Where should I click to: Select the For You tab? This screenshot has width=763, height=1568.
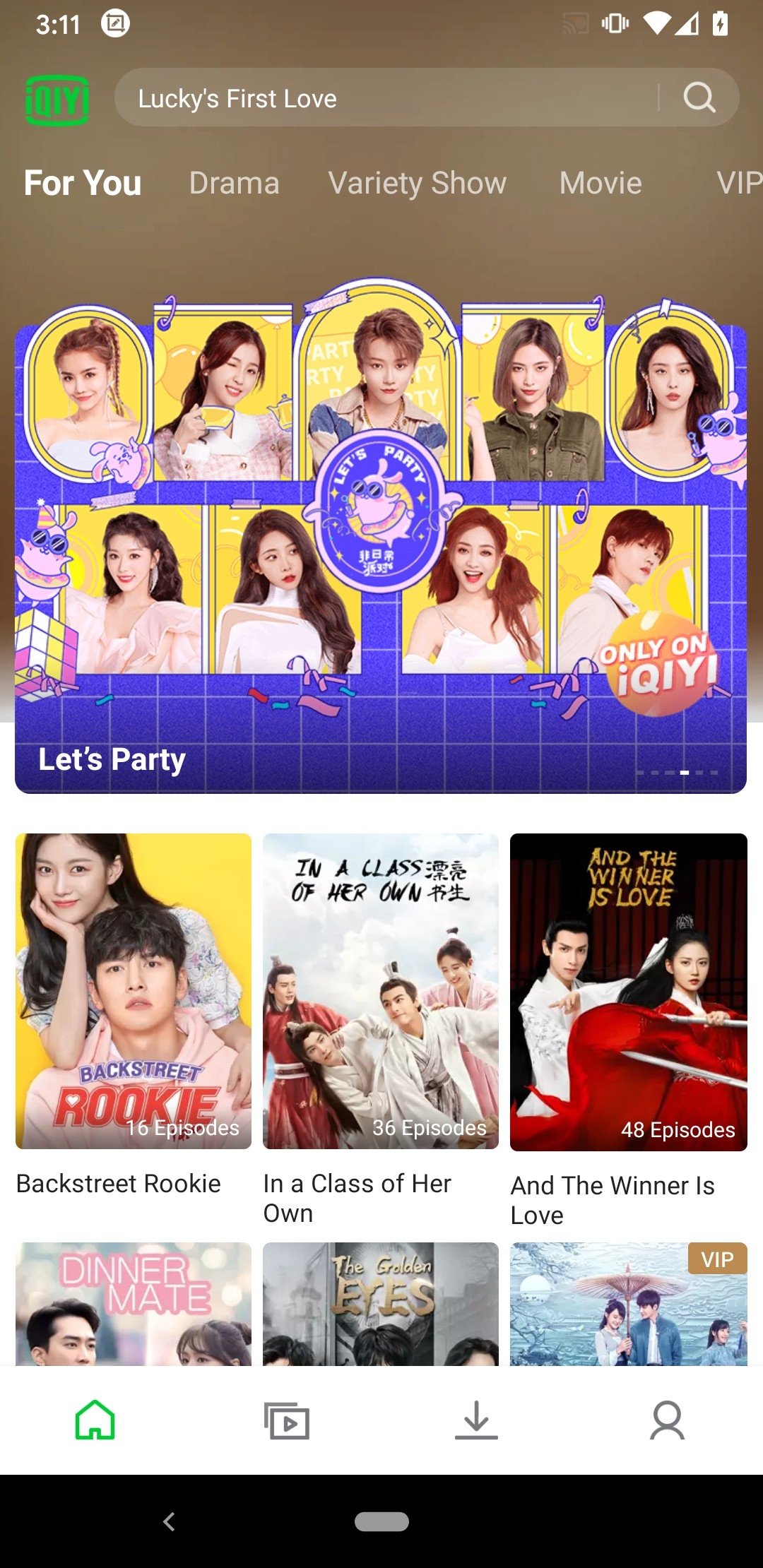click(83, 183)
